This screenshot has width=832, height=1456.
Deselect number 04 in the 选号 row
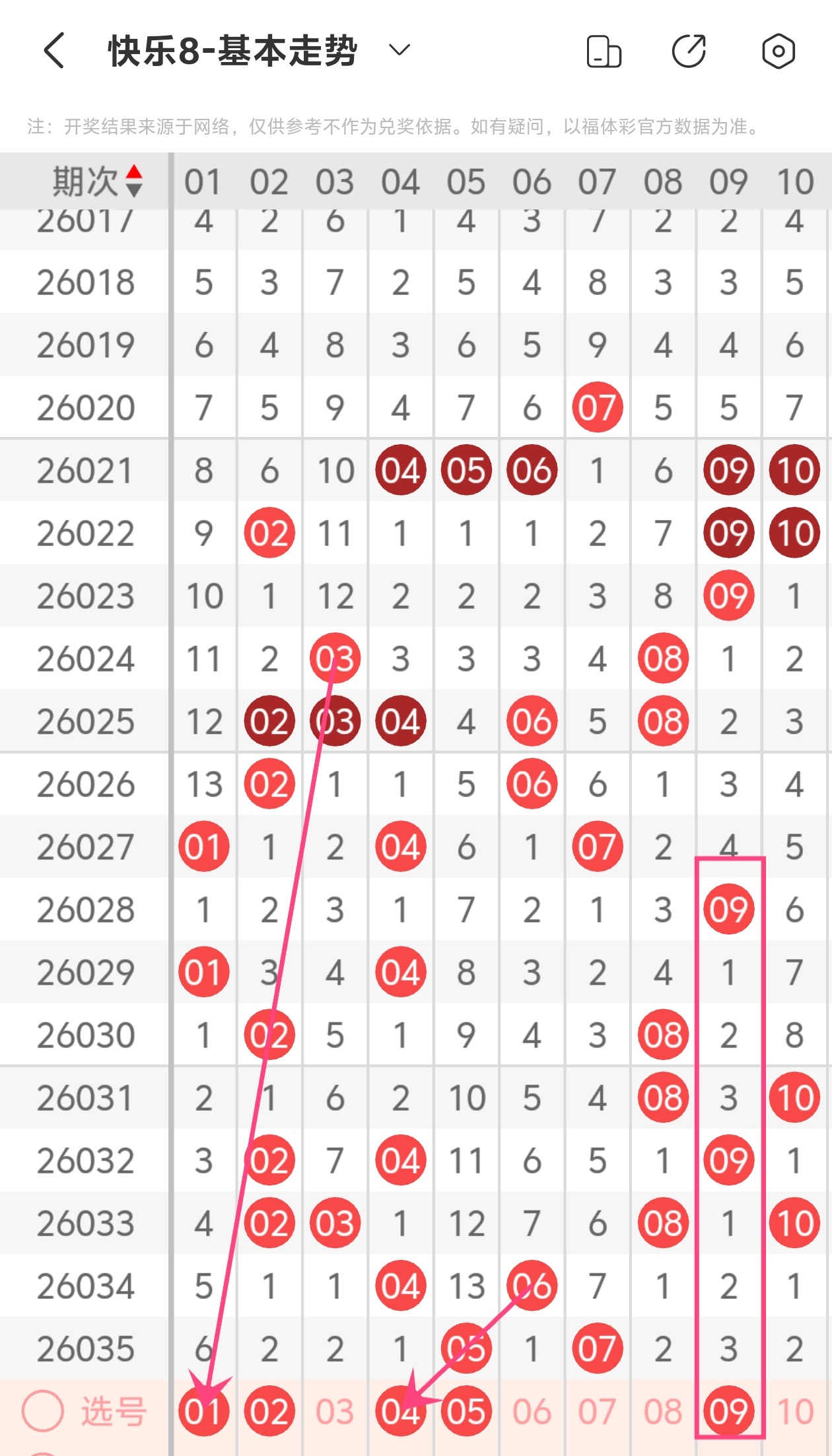pyautogui.click(x=400, y=1411)
